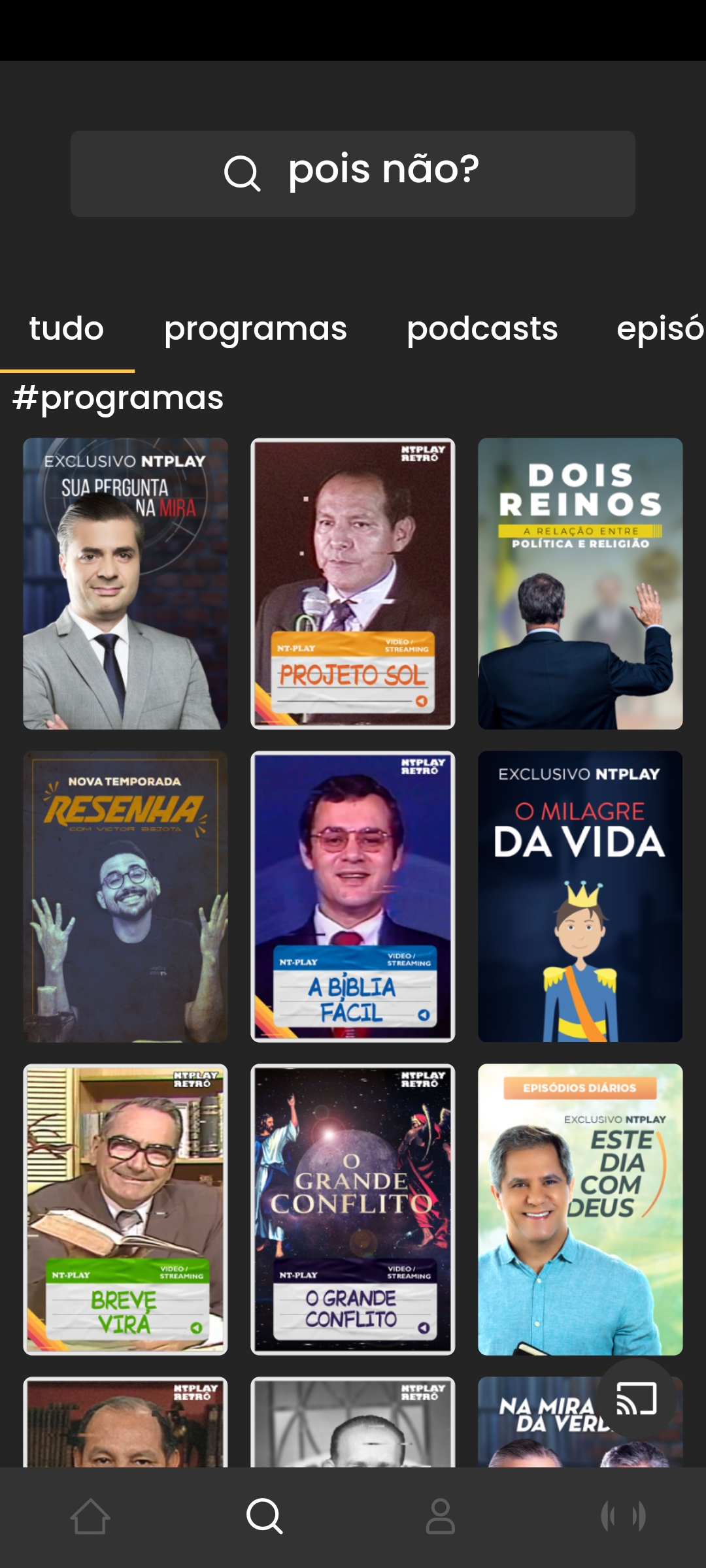Open 'O Grande Conflito' program
This screenshot has width=706, height=1568.
coord(353,1209)
